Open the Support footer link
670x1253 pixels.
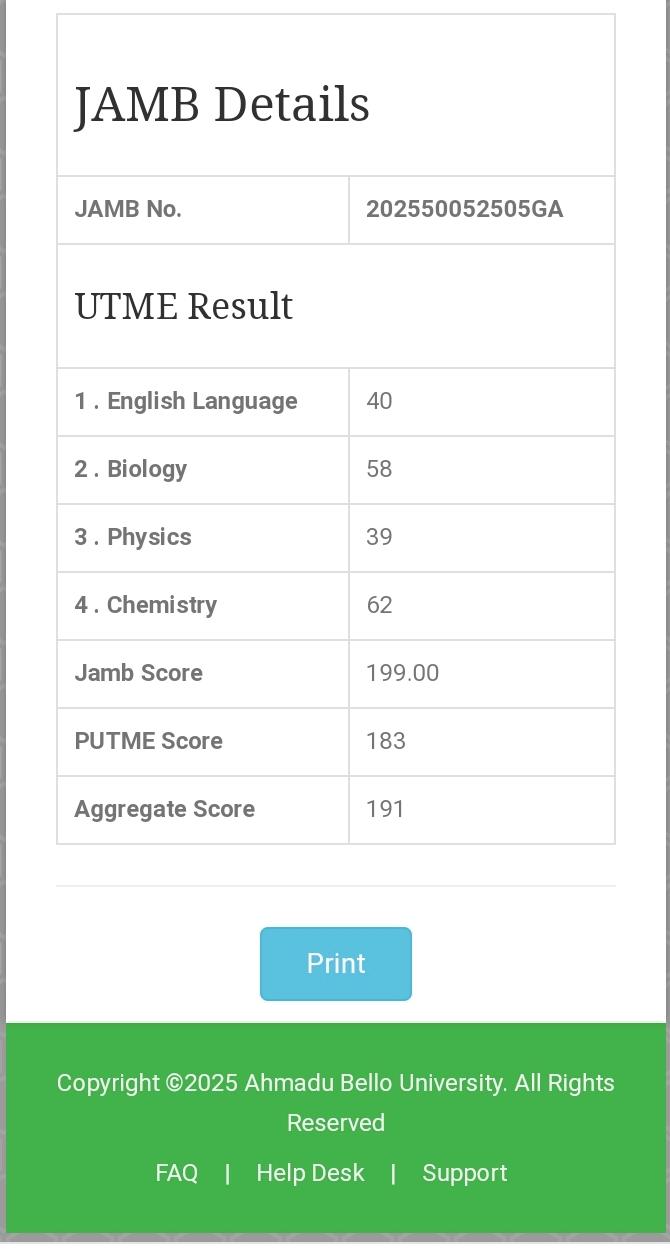(x=464, y=1173)
